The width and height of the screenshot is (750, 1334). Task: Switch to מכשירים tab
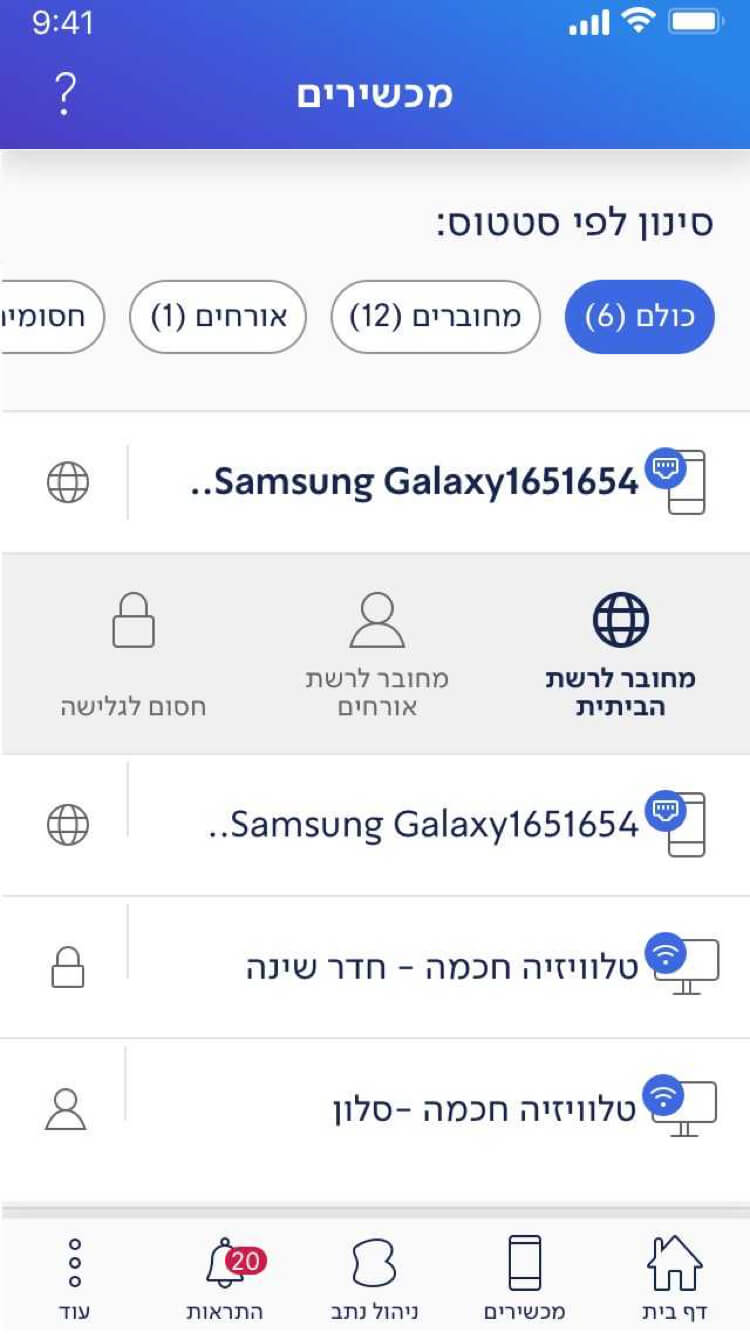click(525, 1275)
